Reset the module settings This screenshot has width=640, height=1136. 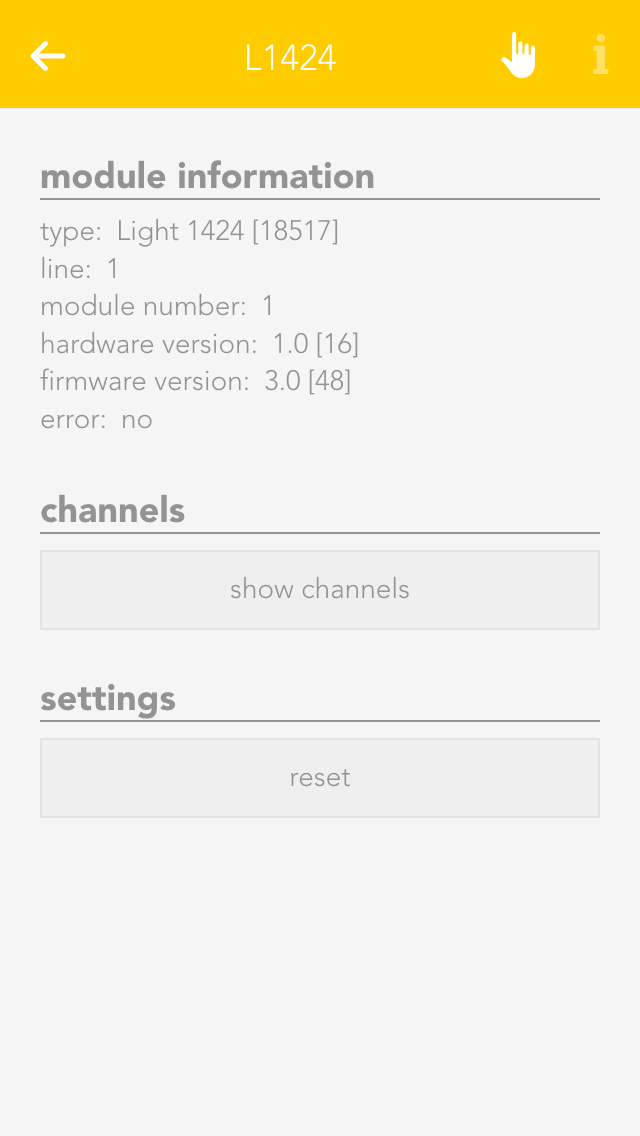pos(320,778)
